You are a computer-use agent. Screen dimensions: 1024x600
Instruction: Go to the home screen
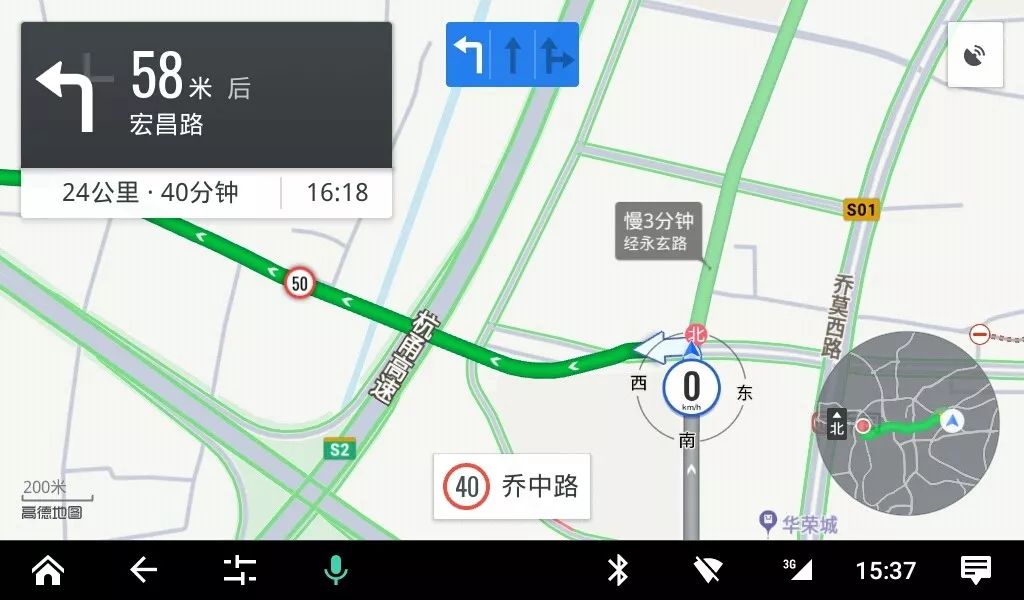point(47,570)
